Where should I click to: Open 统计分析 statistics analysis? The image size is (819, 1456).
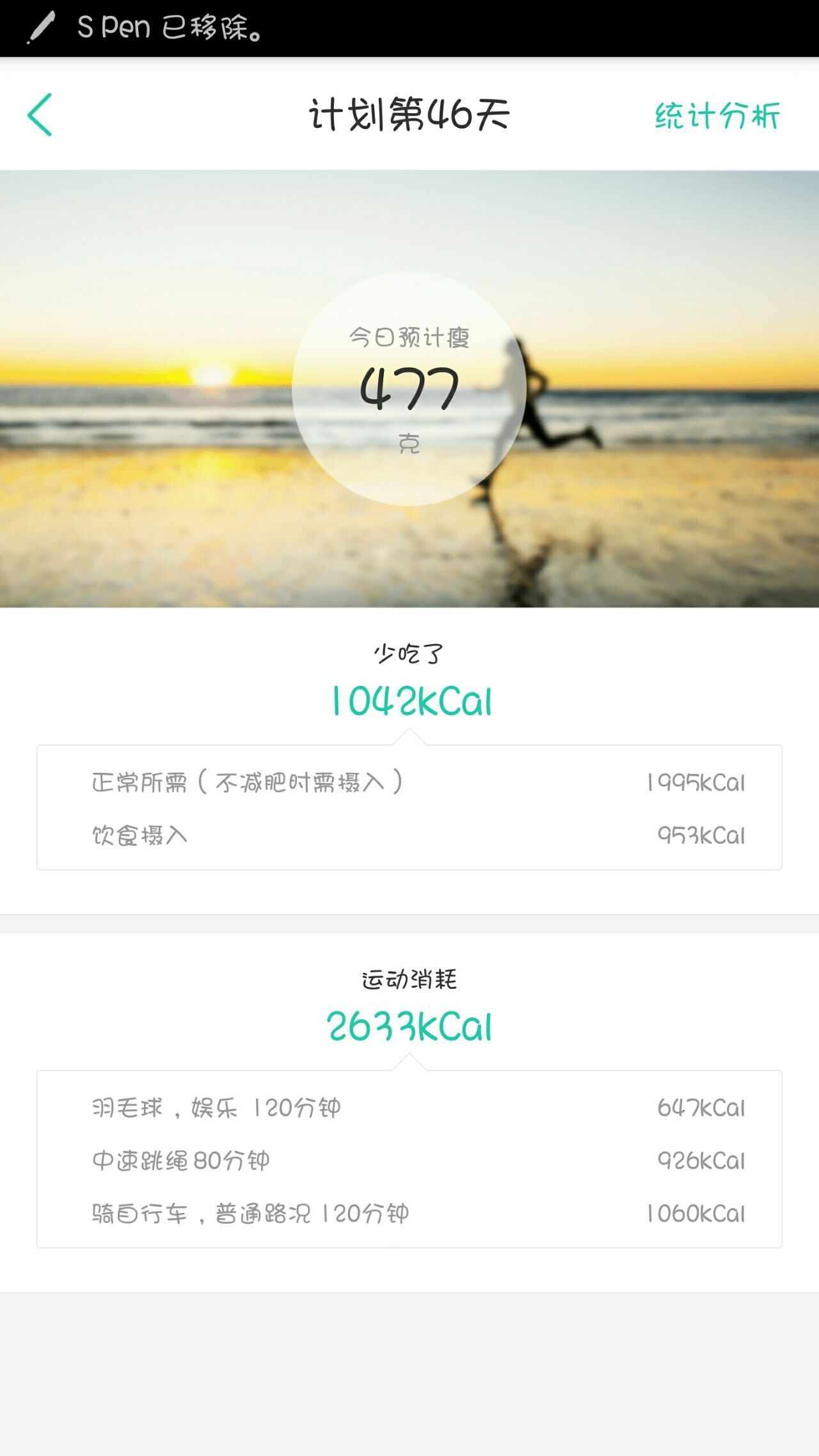pos(717,116)
